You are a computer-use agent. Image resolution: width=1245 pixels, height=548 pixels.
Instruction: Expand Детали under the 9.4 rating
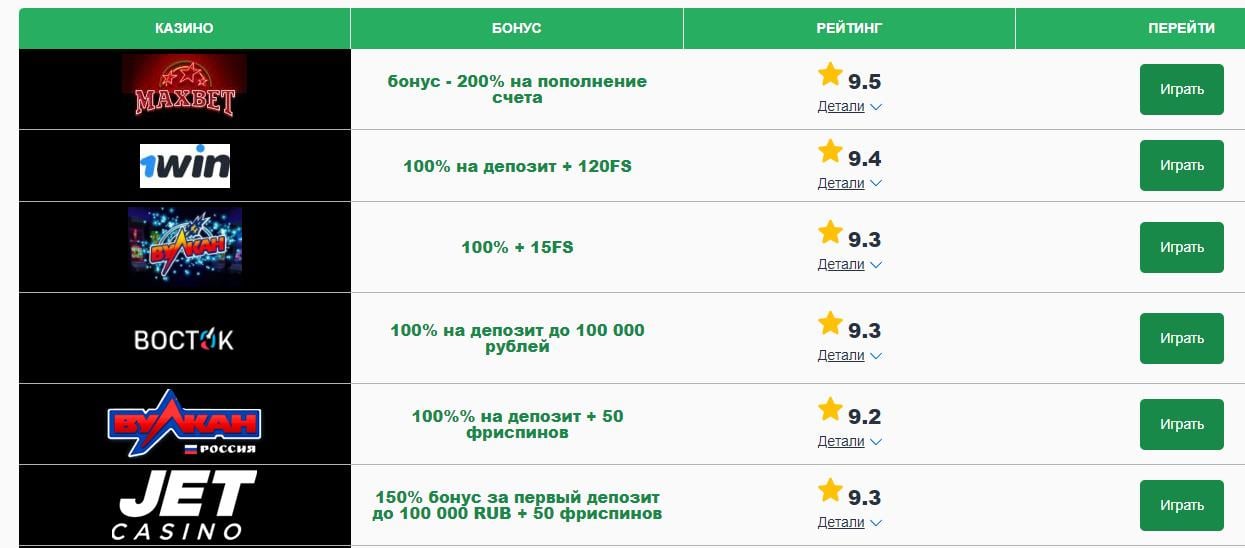tap(849, 183)
